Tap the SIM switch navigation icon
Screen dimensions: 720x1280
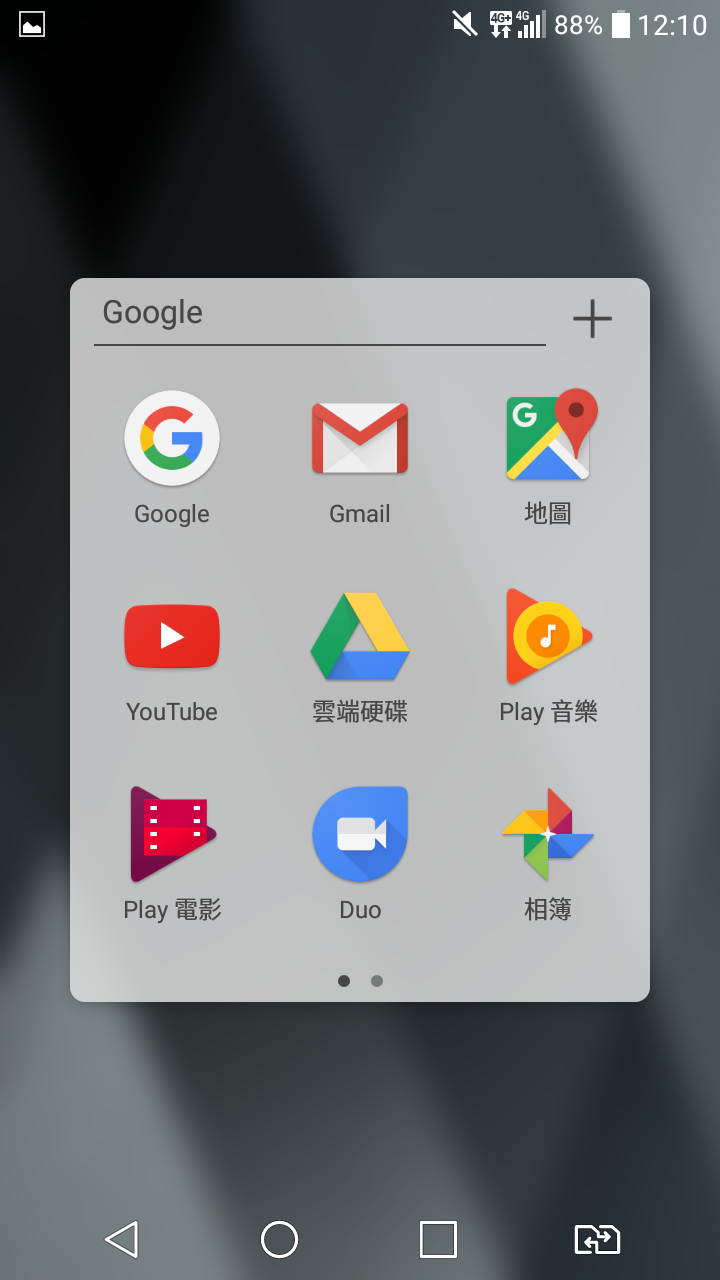(x=597, y=1239)
